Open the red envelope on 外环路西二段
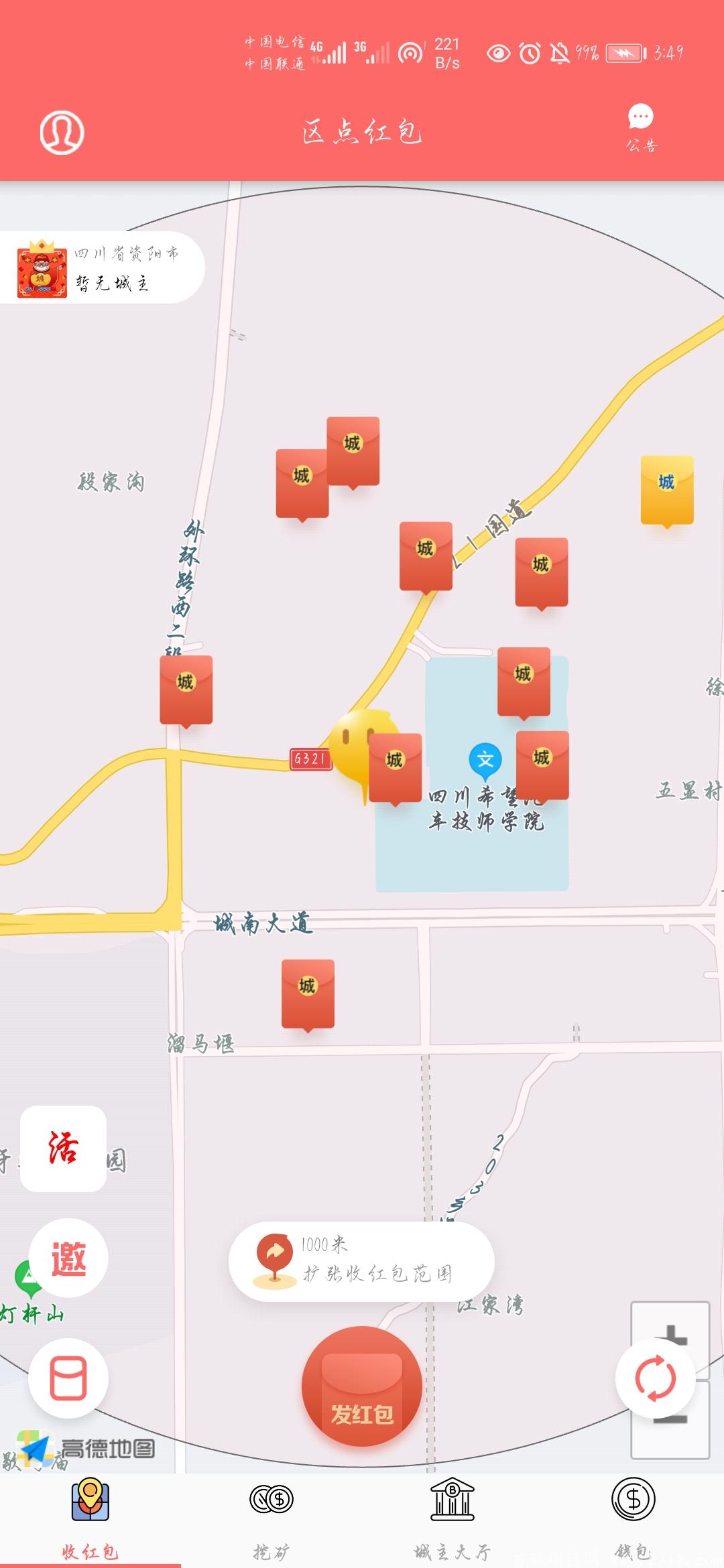 point(186,690)
